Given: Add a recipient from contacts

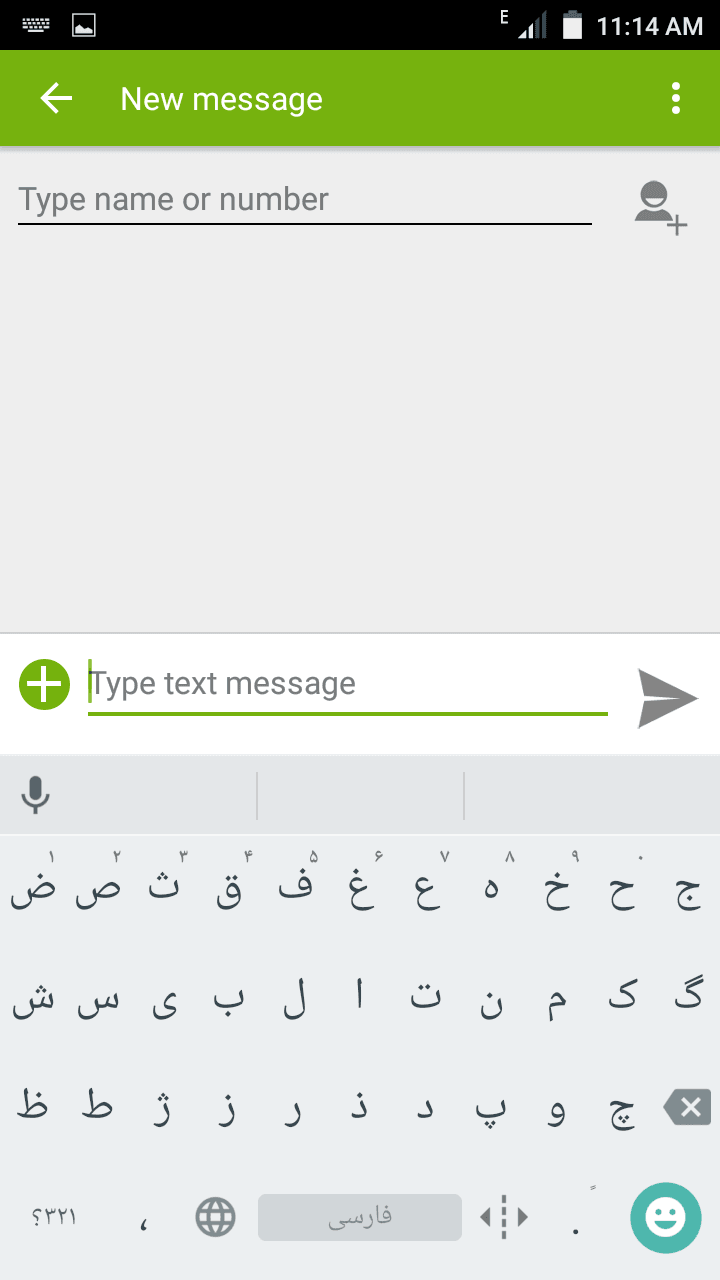Looking at the screenshot, I should (x=661, y=207).
